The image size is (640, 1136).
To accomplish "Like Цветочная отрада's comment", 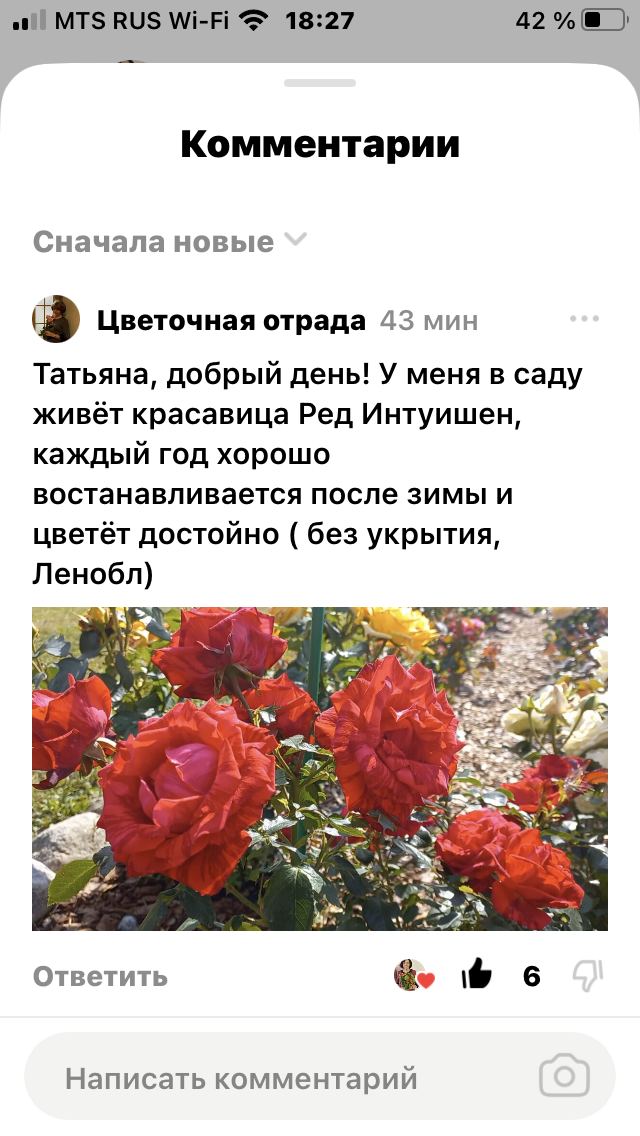I will pos(478,975).
